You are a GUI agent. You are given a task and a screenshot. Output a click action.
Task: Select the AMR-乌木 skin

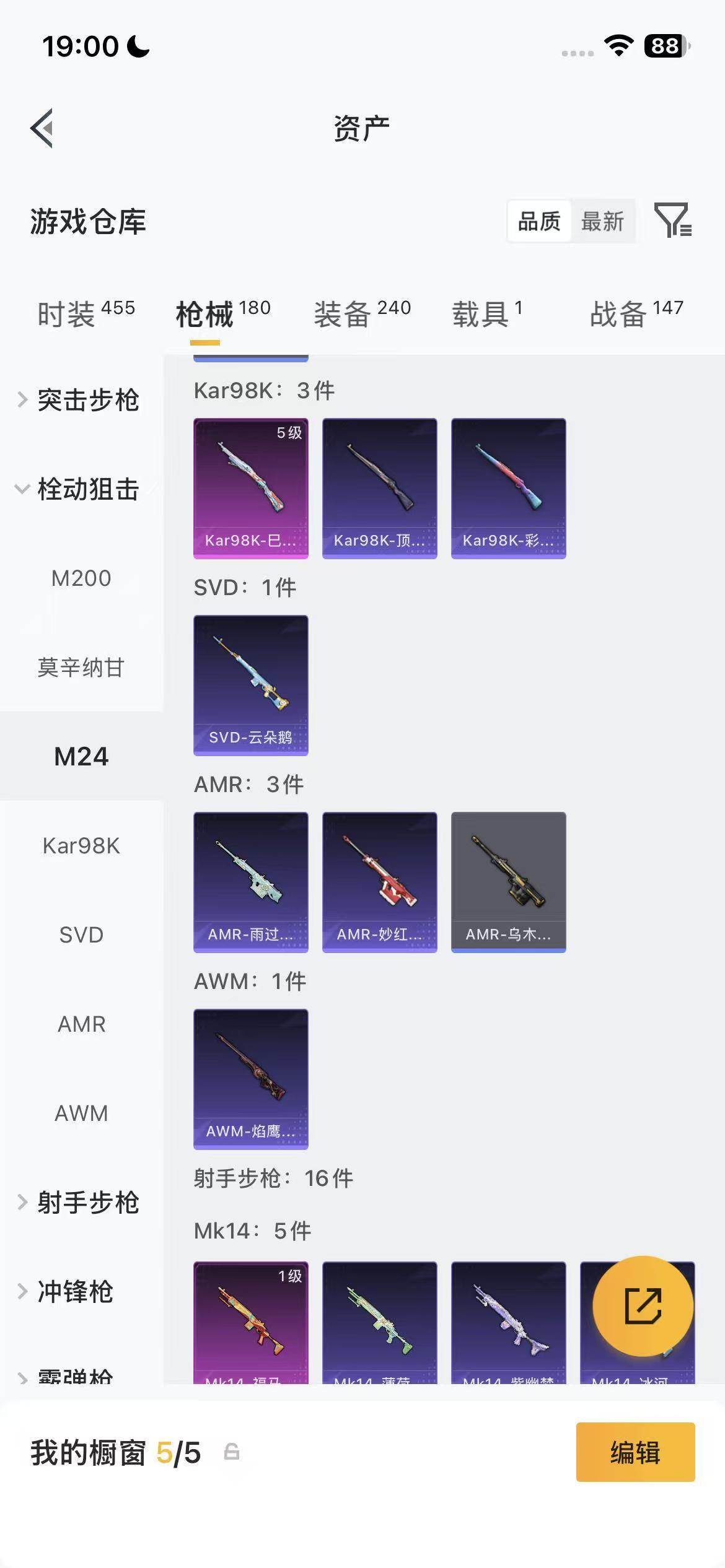click(509, 882)
